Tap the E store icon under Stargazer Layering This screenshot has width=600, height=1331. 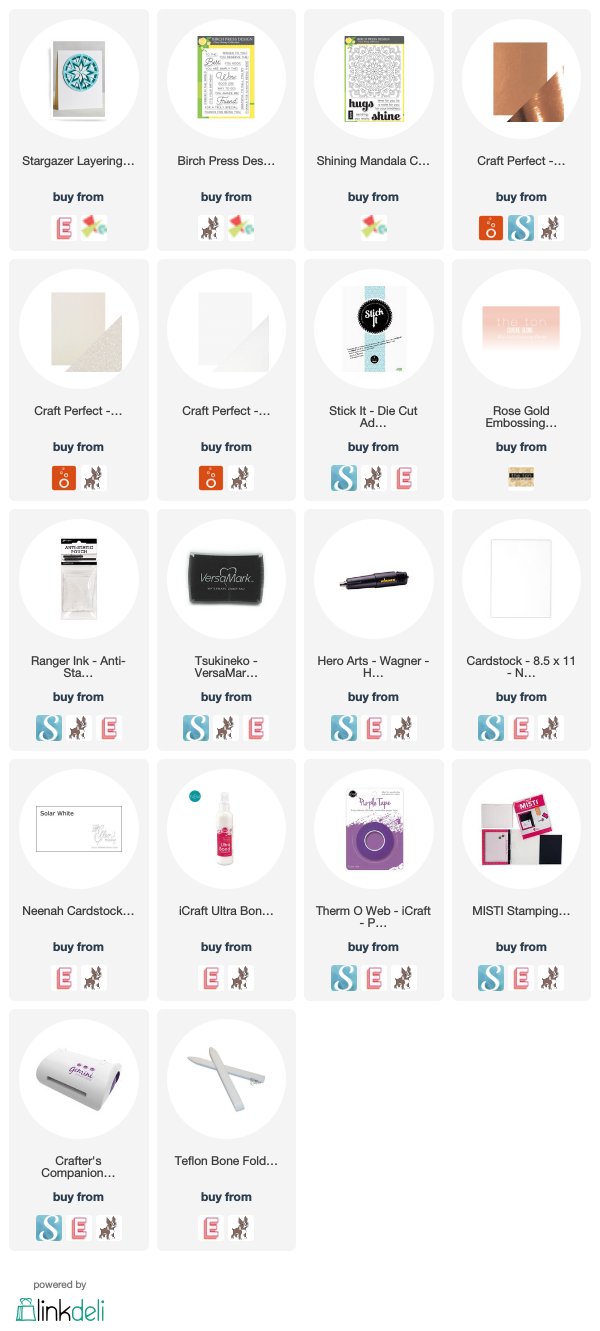point(64,229)
